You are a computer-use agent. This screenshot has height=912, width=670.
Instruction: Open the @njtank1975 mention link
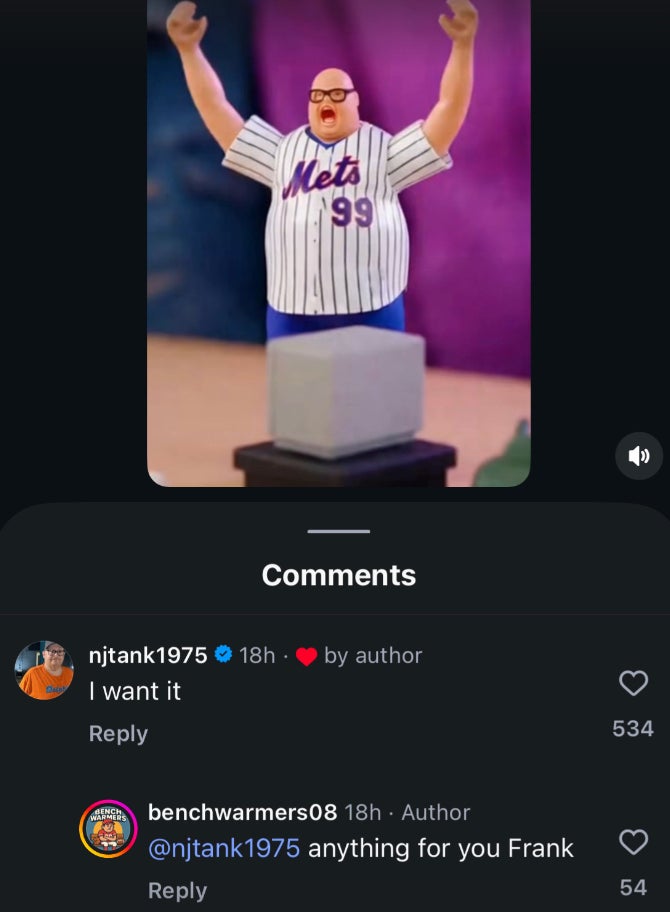[x=224, y=848]
